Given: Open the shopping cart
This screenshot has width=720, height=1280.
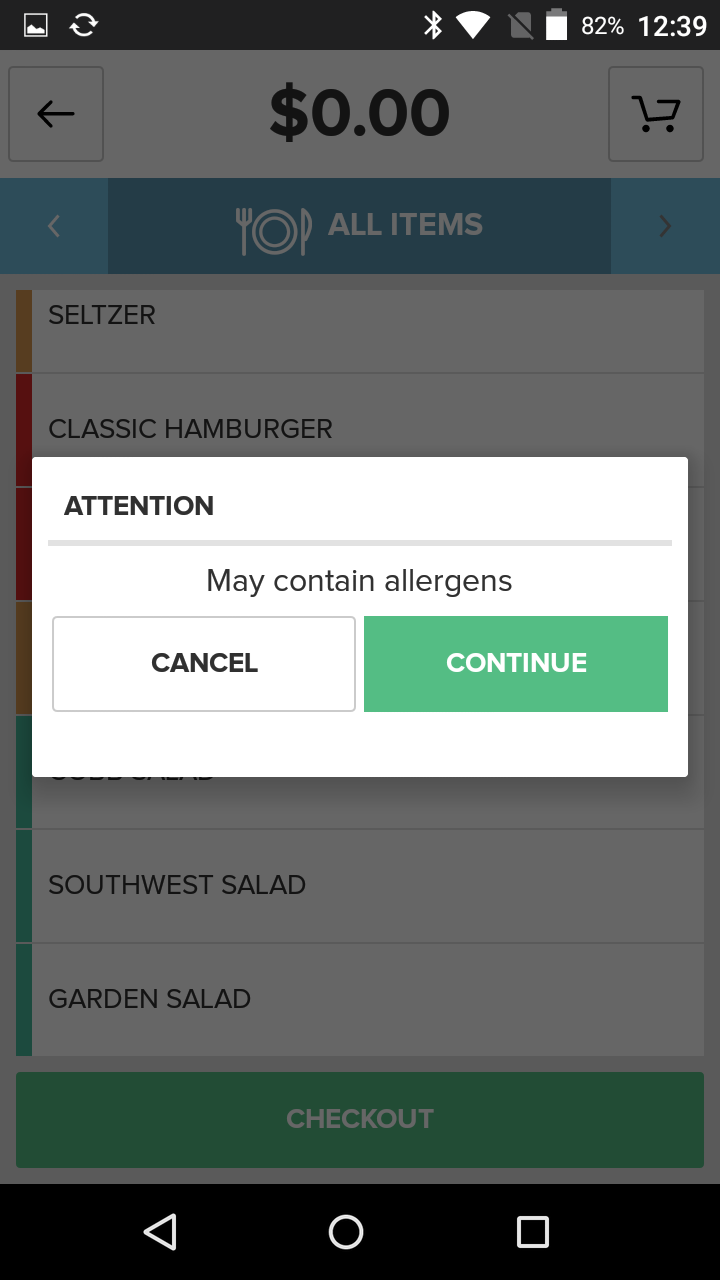Looking at the screenshot, I should coord(656,113).
